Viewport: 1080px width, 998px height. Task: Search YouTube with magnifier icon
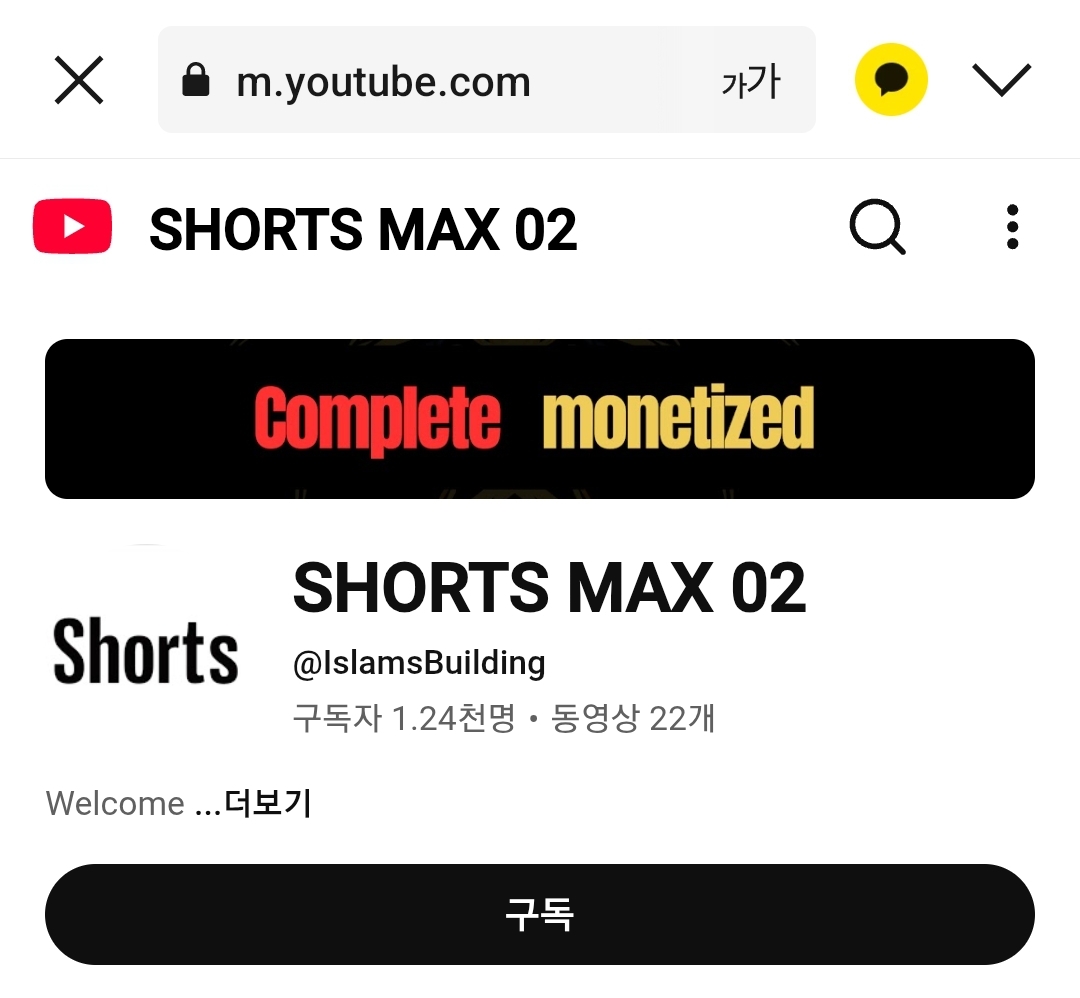(877, 227)
